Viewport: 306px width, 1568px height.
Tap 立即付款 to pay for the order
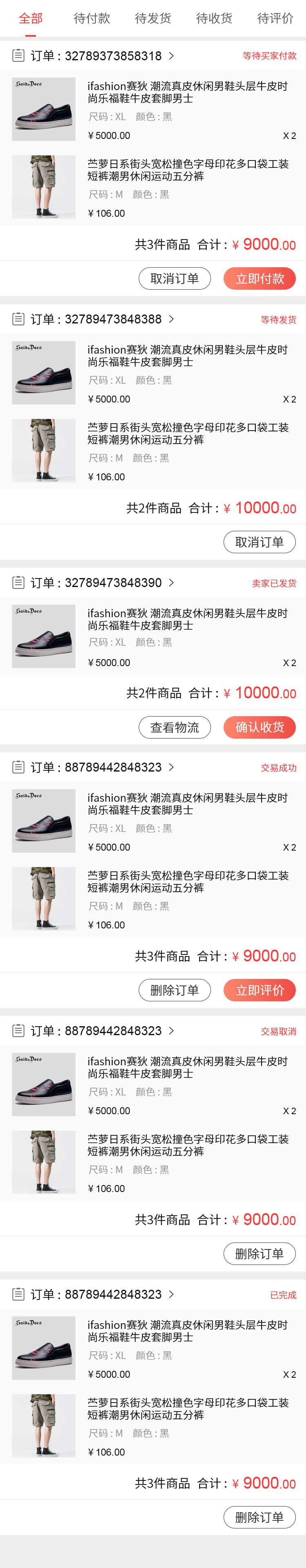[259, 278]
